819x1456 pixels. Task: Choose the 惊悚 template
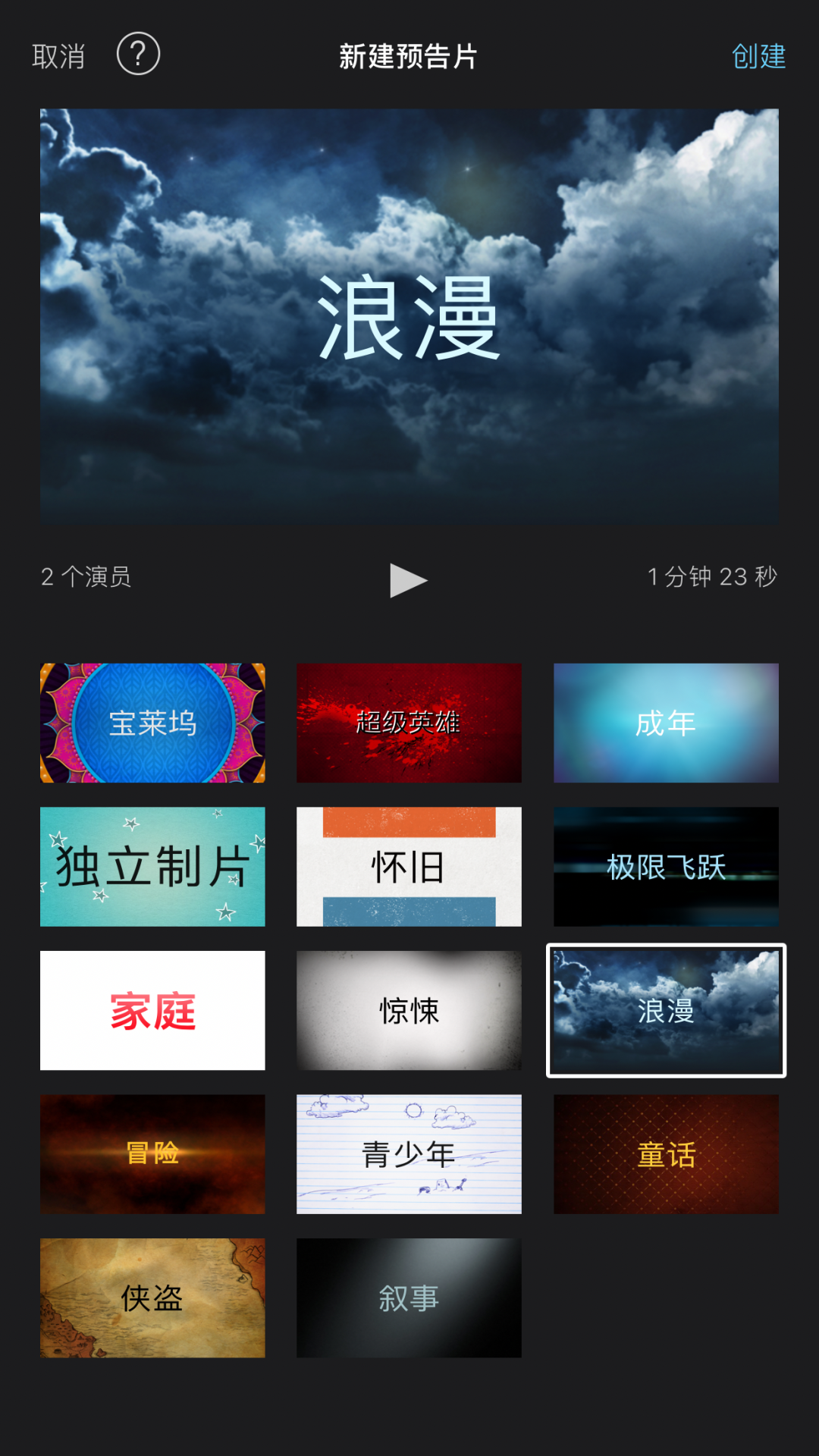(x=409, y=1010)
